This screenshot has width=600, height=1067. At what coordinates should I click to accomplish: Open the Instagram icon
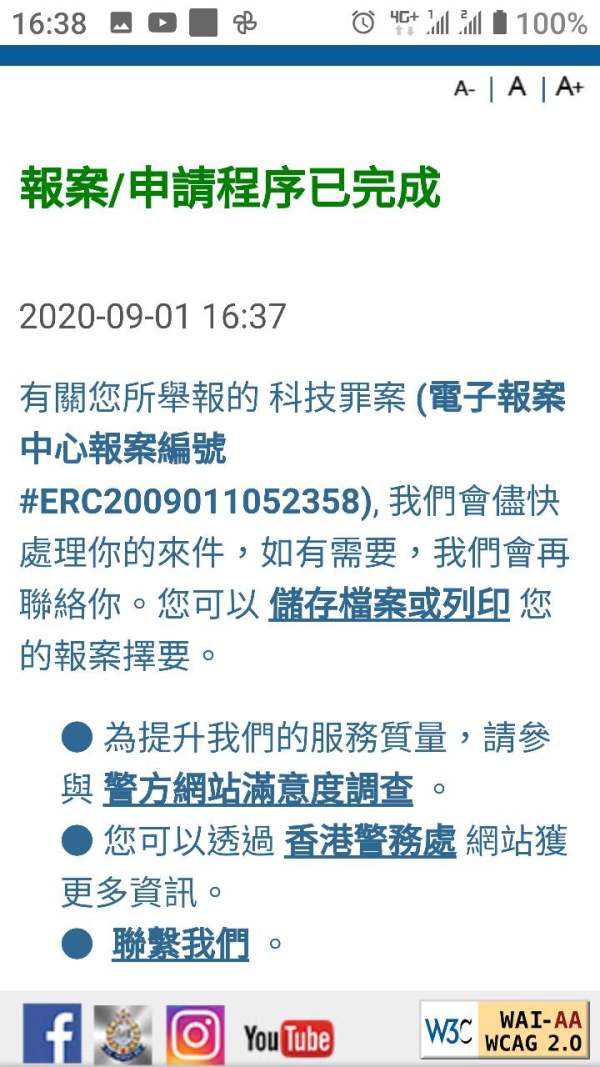point(195,1034)
